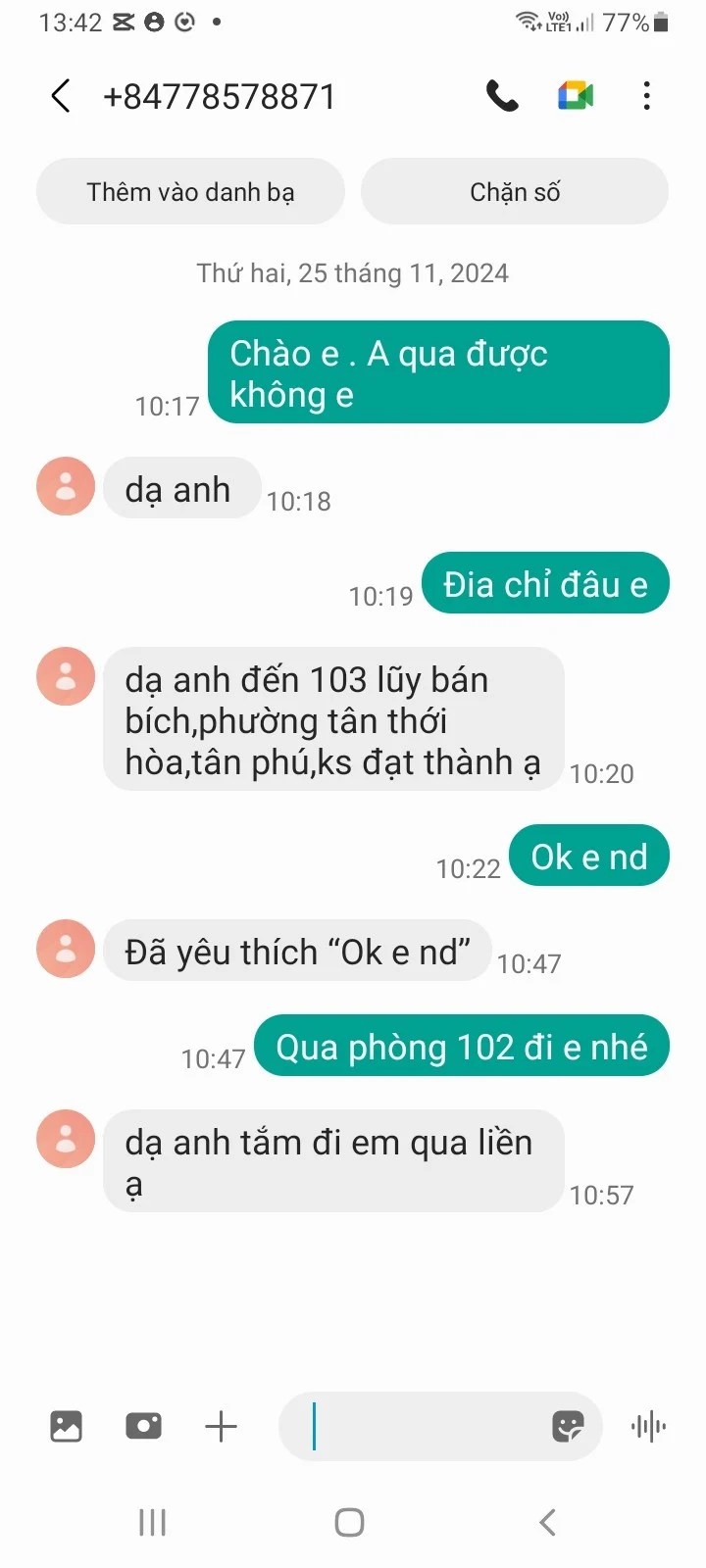Open the recent apps view
Image resolution: width=706 pixels, height=1568 pixels.
pyautogui.click(x=152, y=1522)
